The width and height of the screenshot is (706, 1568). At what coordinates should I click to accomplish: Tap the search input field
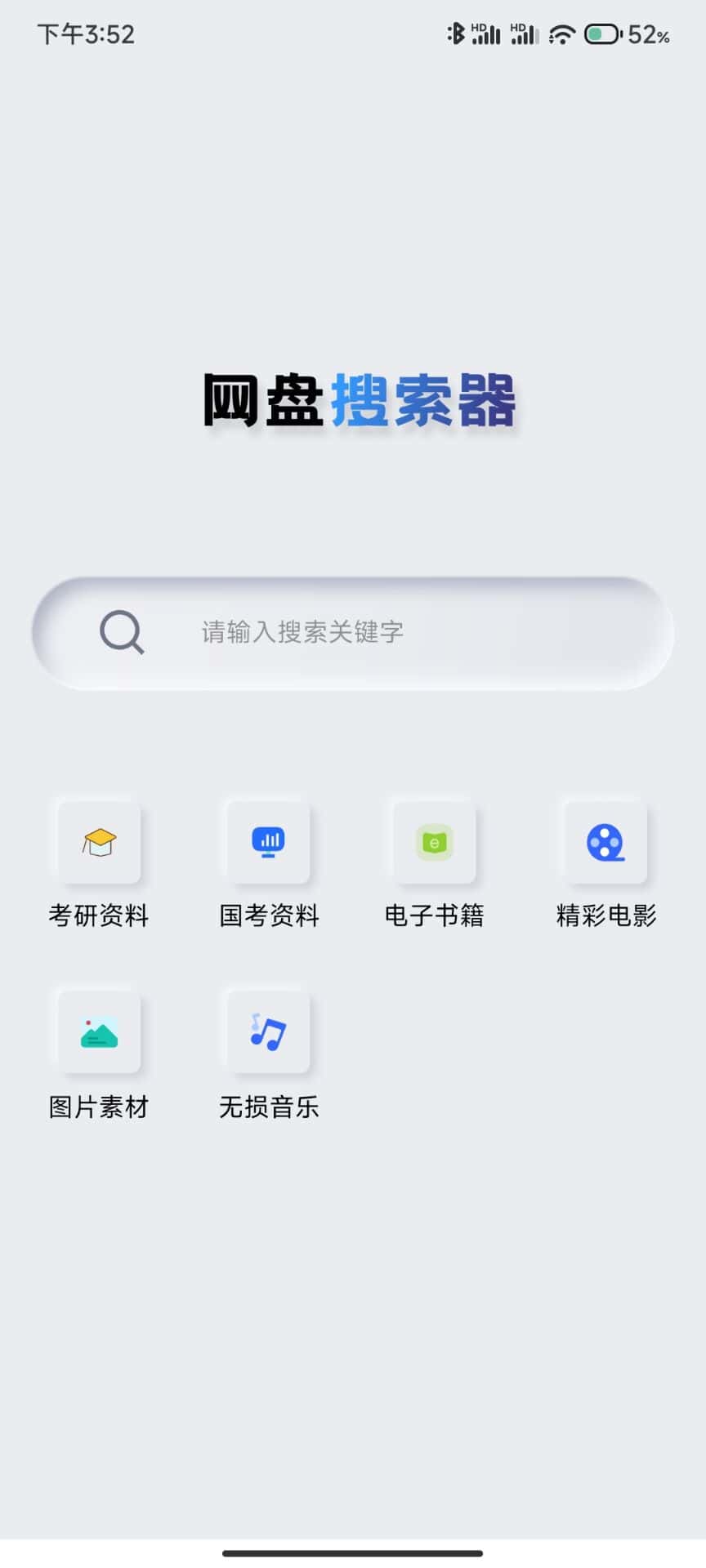tap(351, 632)
